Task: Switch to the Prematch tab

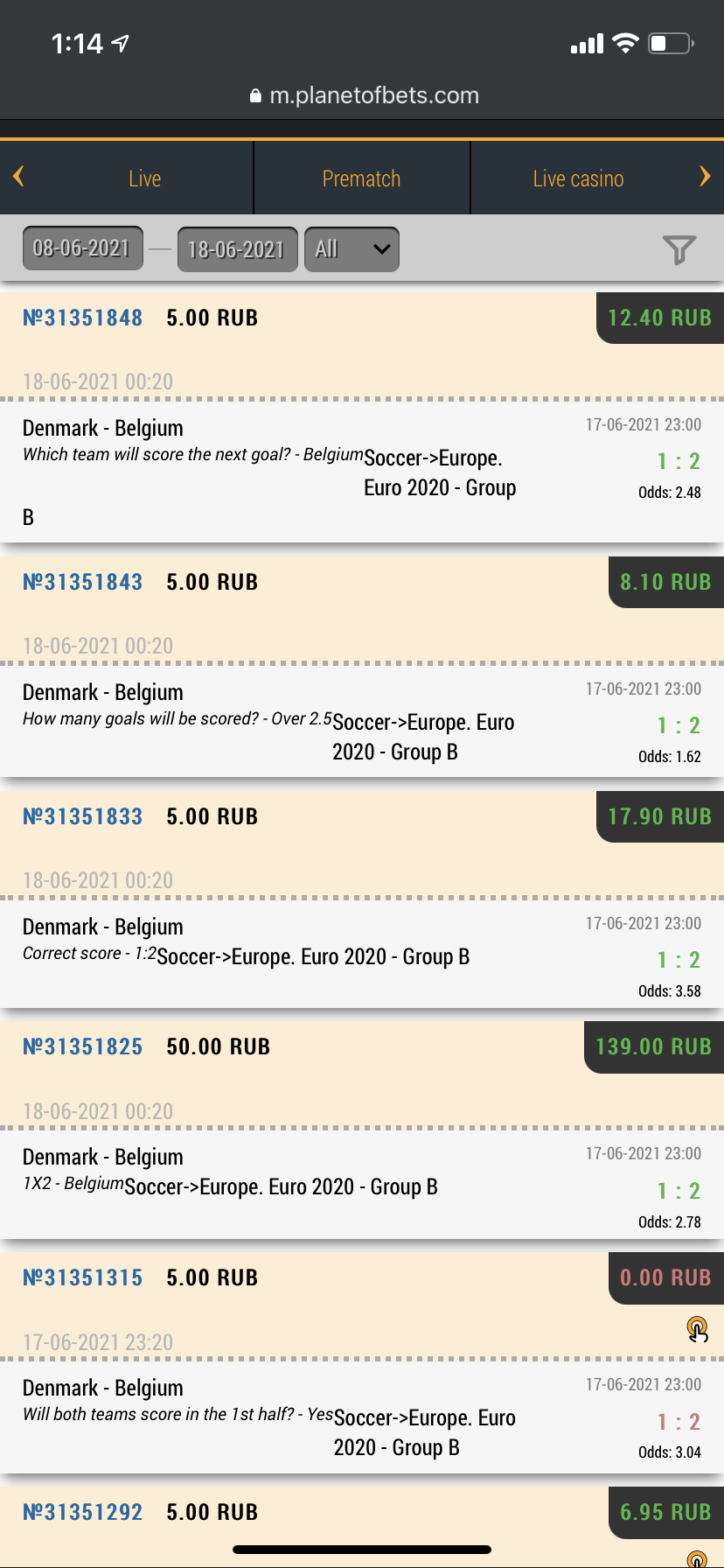Action: point(361,178)
